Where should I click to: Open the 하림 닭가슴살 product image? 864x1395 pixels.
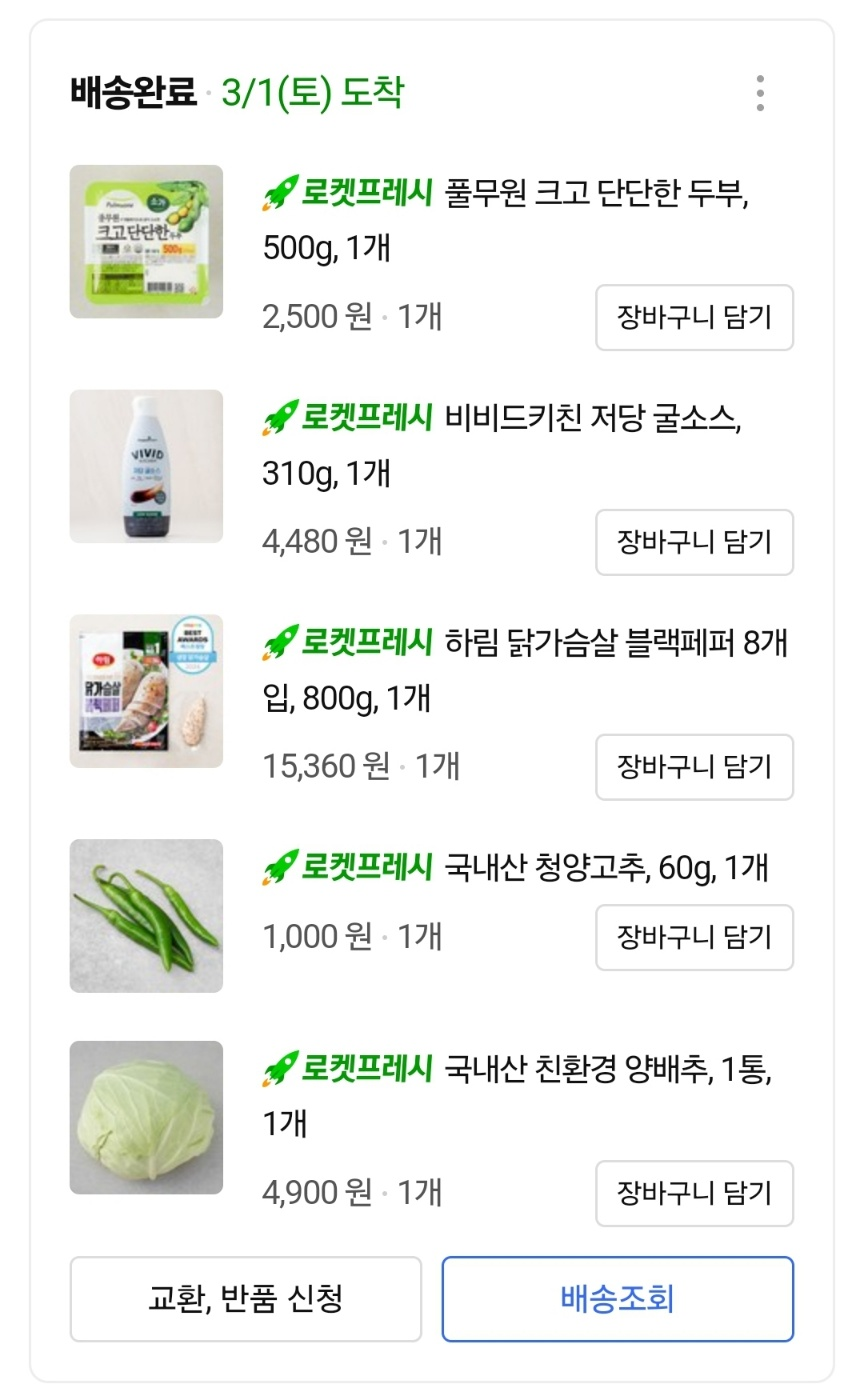[146, 691]
